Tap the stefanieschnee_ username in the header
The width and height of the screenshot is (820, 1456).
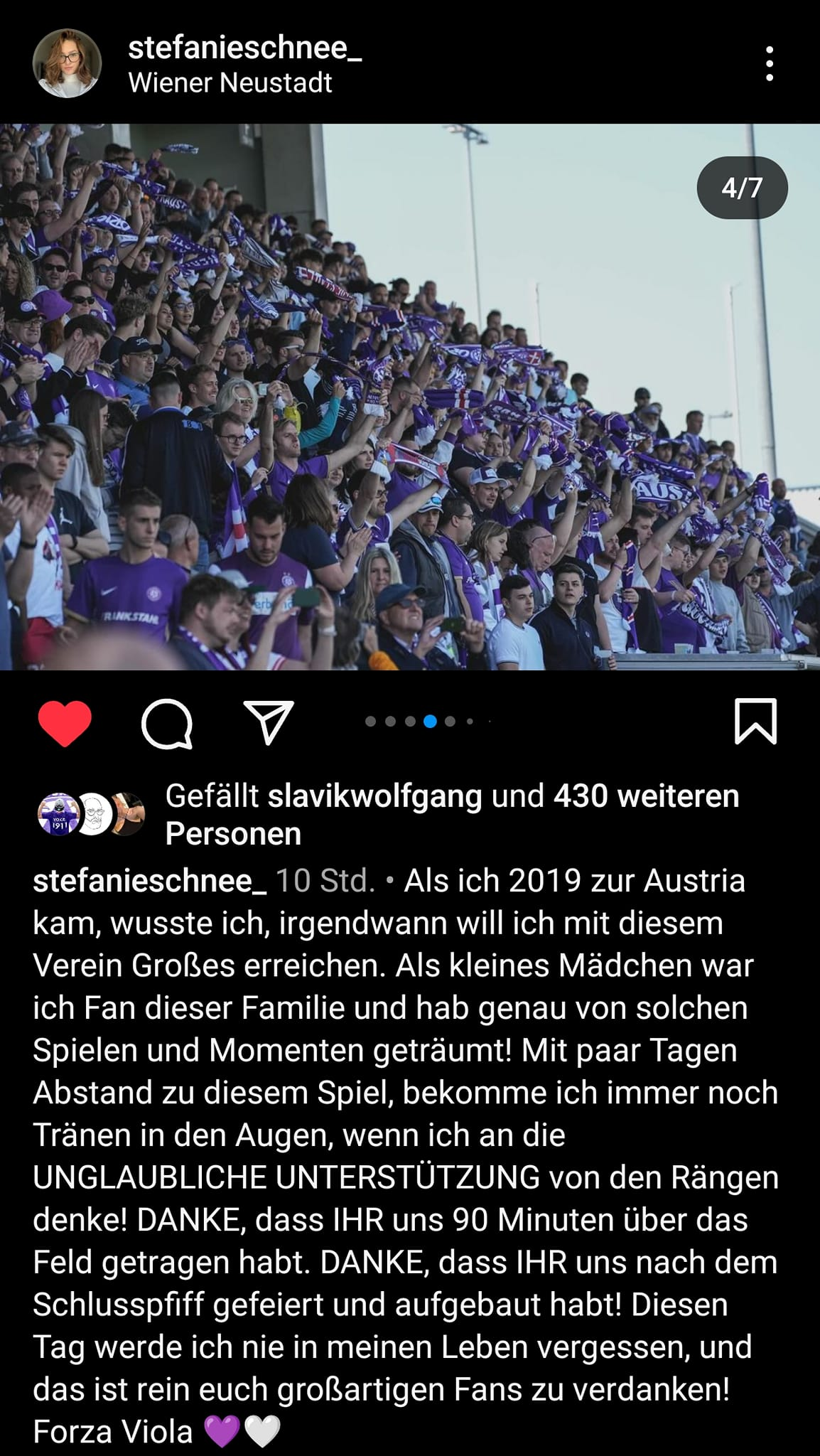244,48
